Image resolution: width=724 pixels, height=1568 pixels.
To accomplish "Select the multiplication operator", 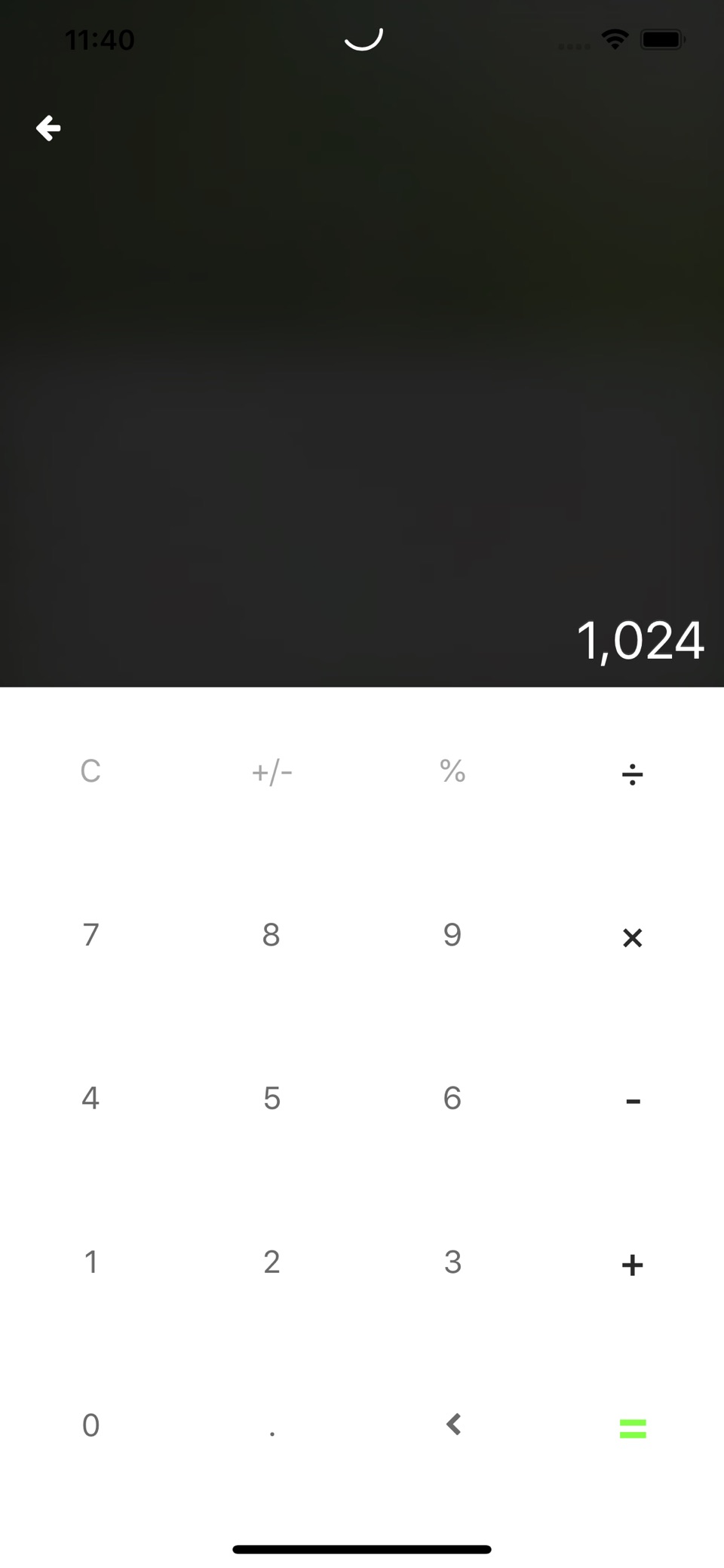I will pyautogui.click(x=633, y=937).
